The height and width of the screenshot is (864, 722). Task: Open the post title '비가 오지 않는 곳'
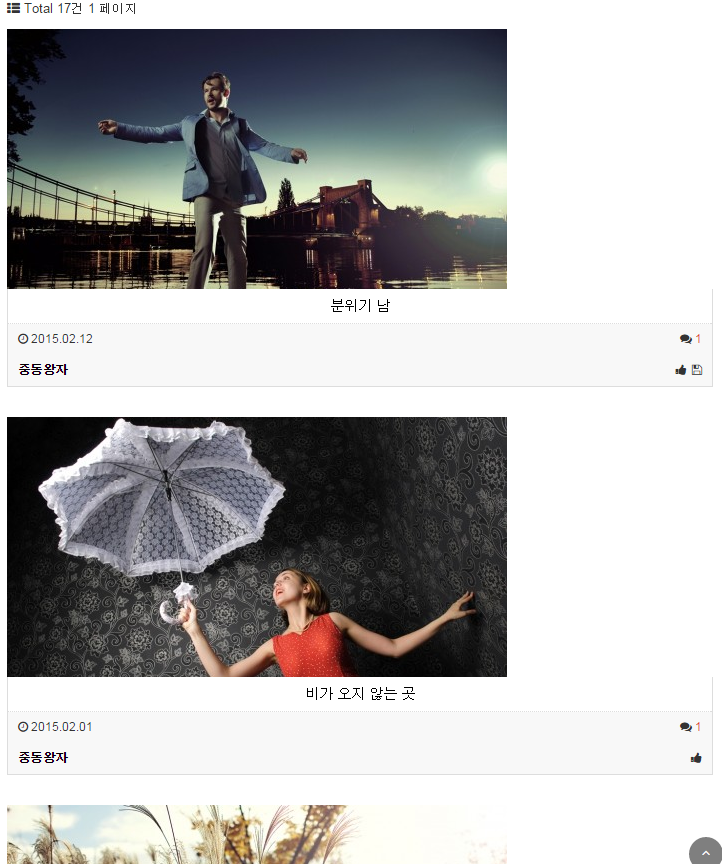click(x=360, y=694)
